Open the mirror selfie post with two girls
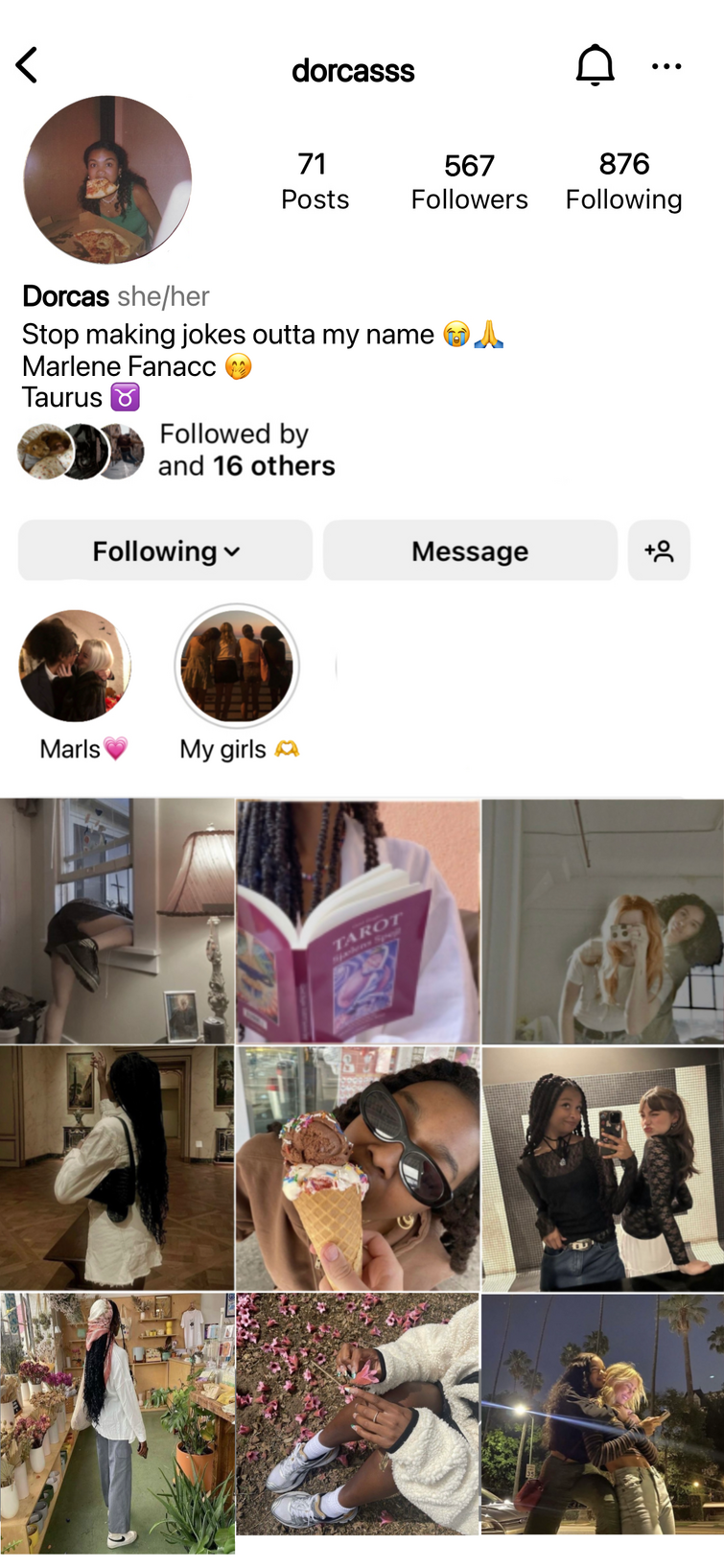 click(x=603, y=1168)
